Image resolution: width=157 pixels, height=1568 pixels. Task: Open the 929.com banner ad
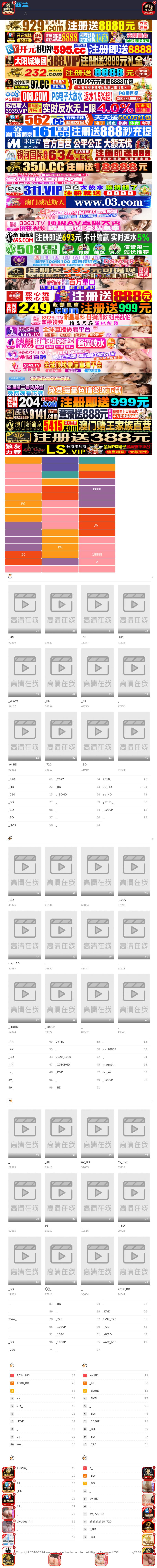[x=78, y=25]
